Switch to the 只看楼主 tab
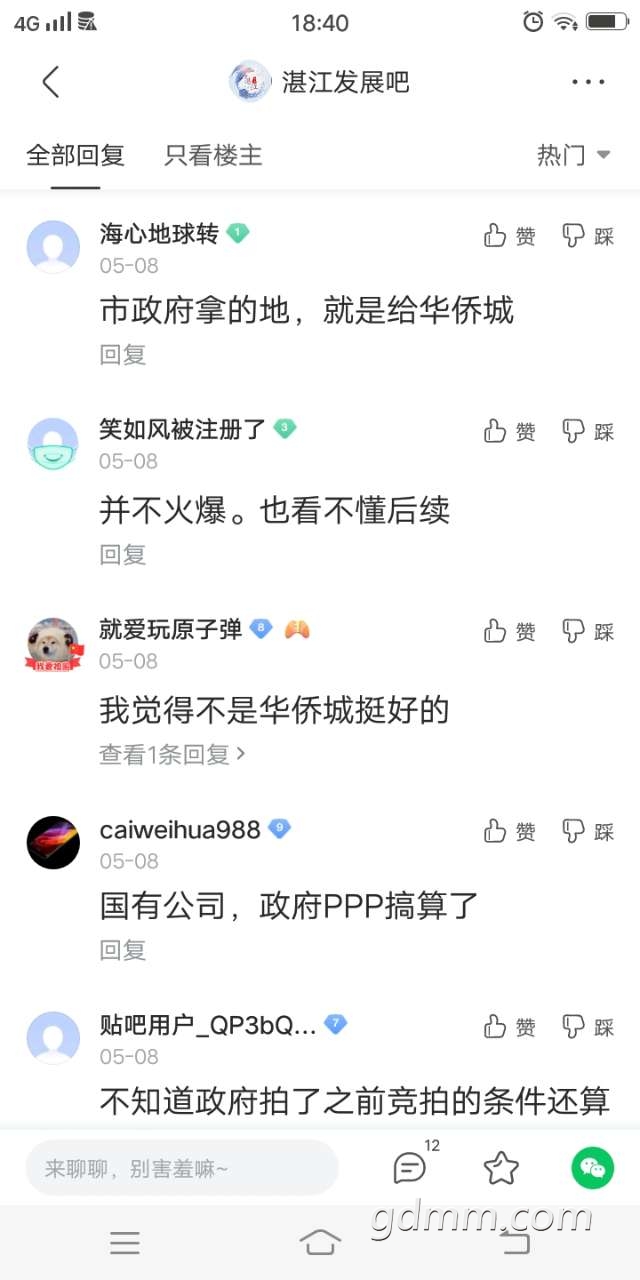 tap(213, 155)
